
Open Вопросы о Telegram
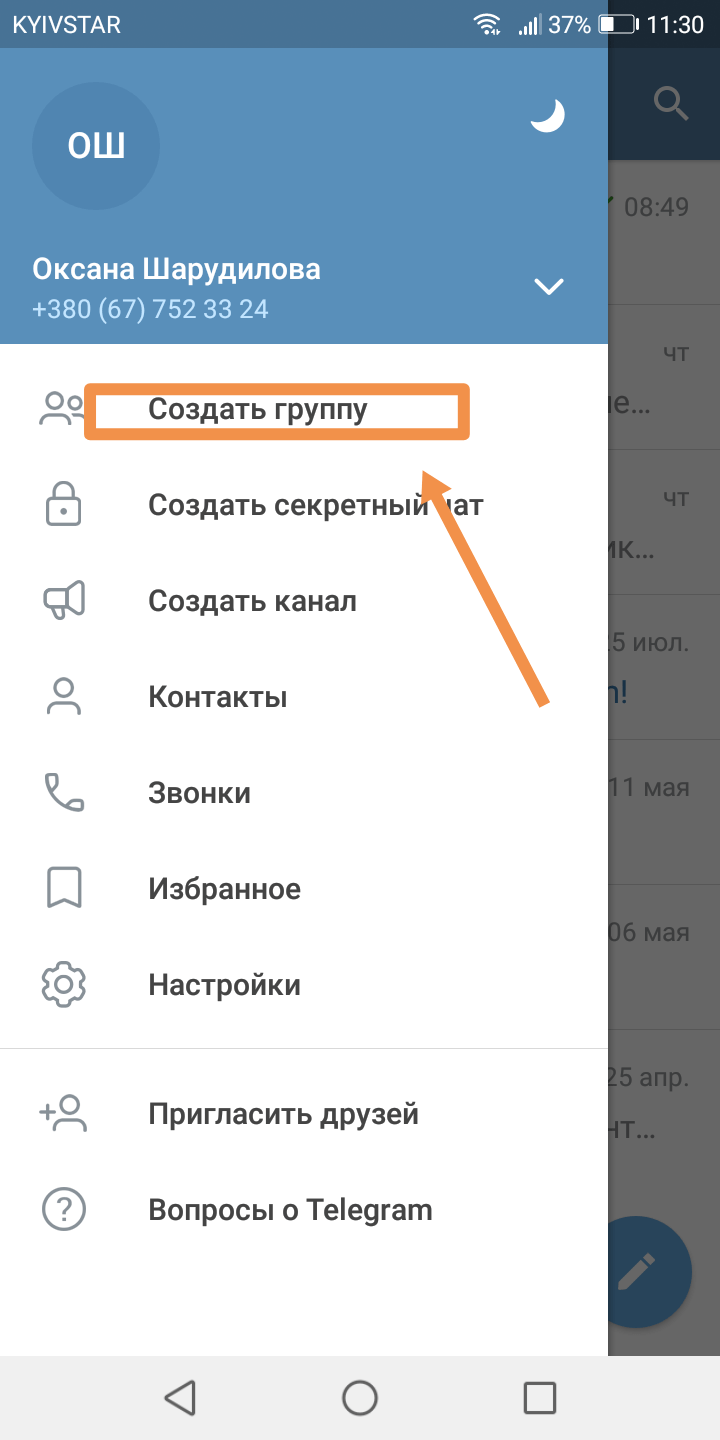[304, 1210]
